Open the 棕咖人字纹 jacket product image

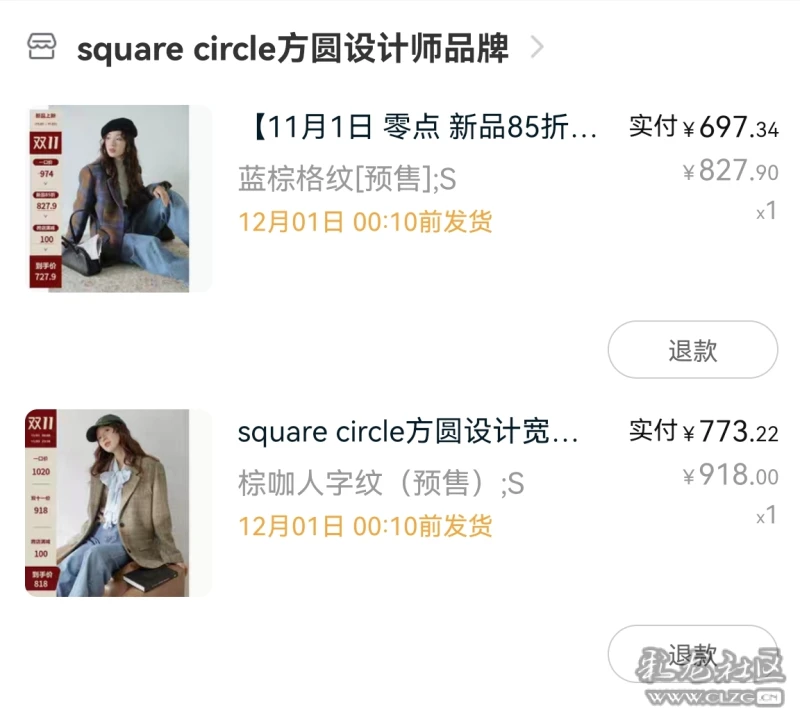point(118,502)
